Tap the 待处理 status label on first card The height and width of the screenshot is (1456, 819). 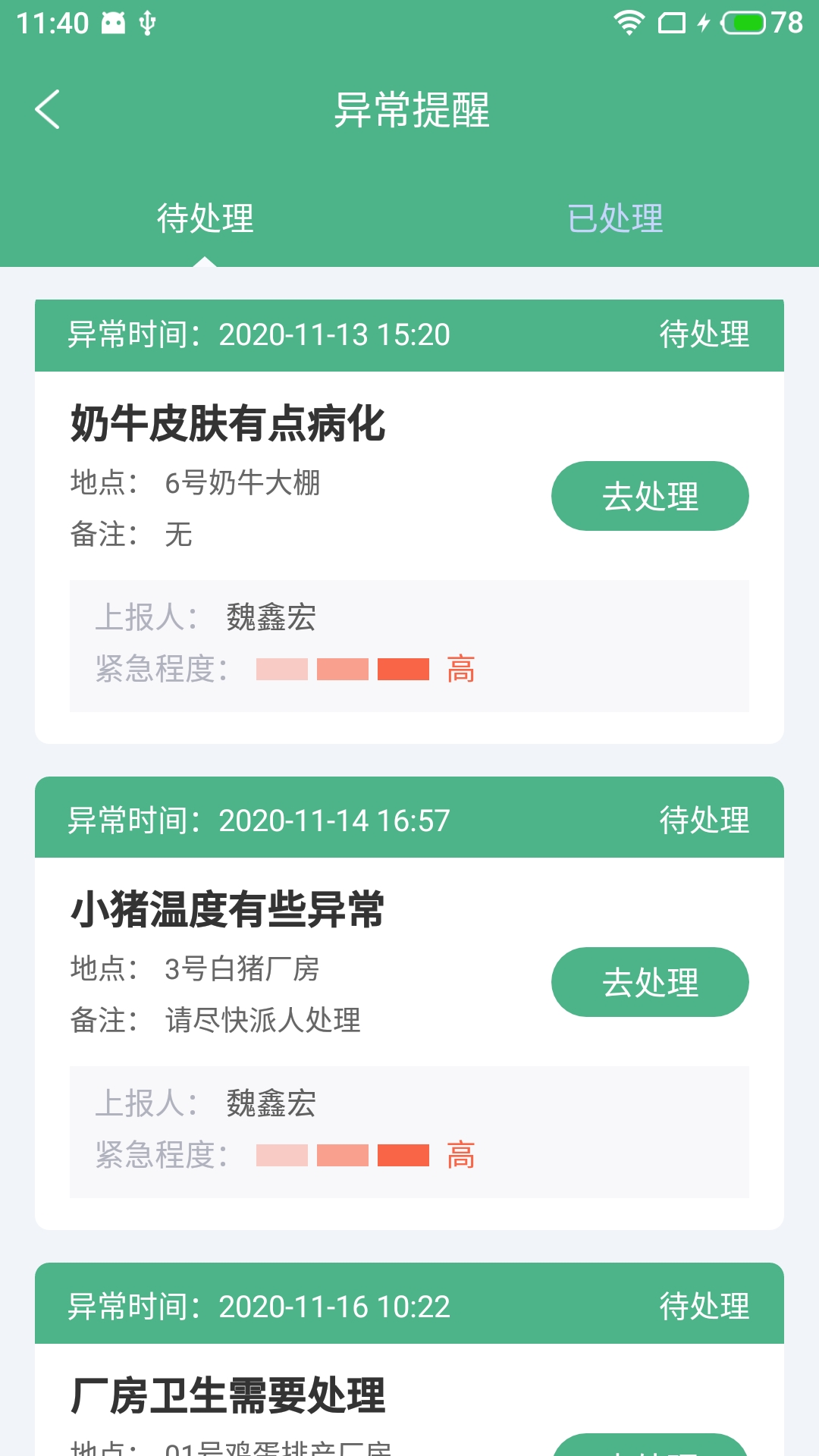point(704,334)
